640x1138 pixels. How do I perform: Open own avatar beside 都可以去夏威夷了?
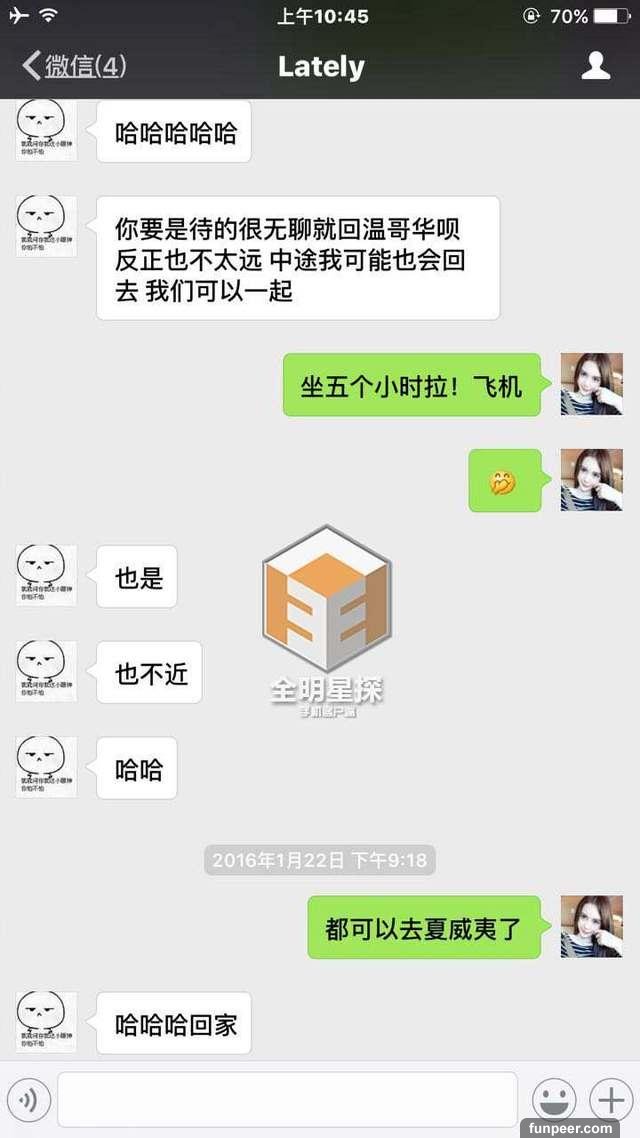[x=591, y=926]
